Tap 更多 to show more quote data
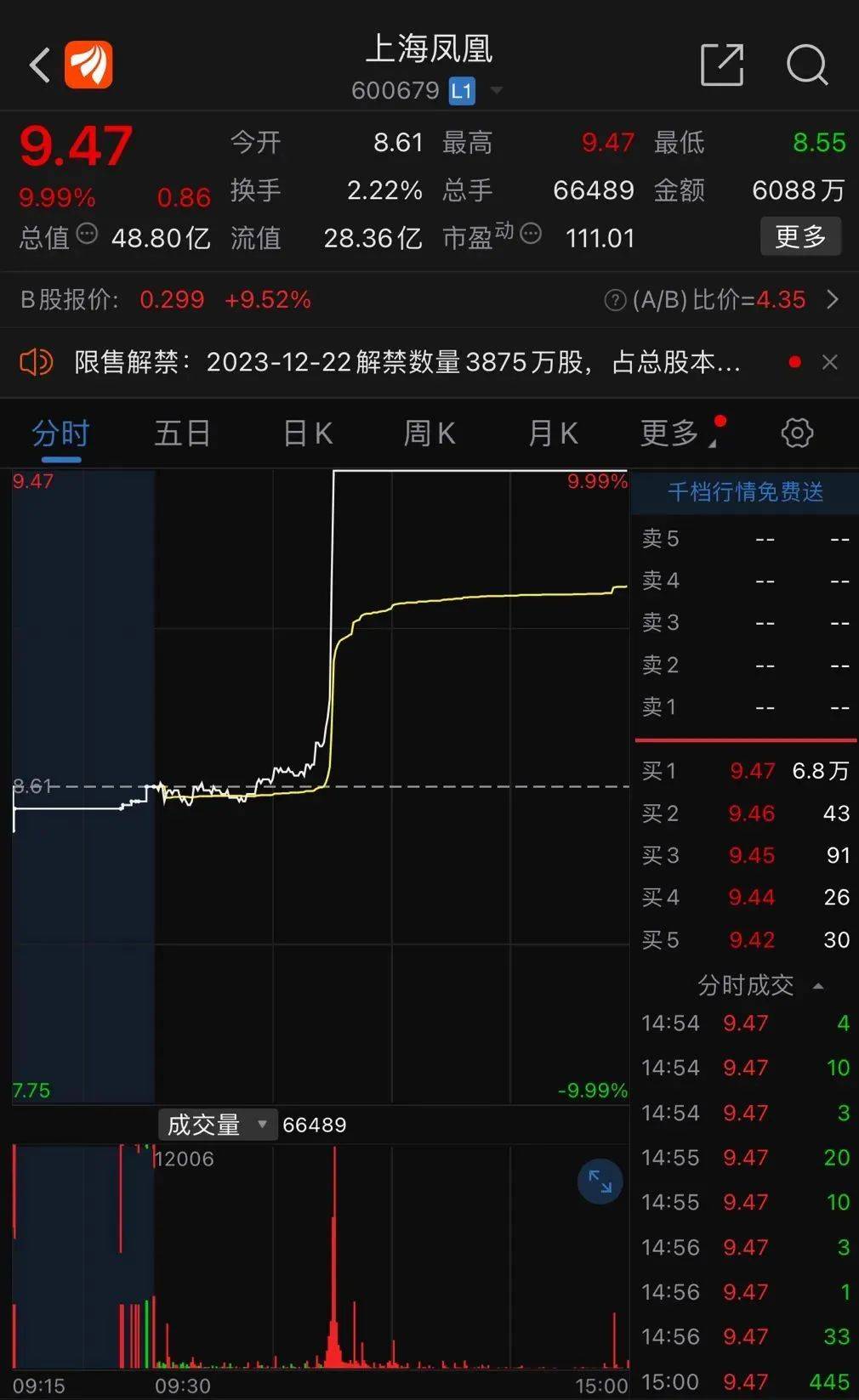 pos(799,236)
